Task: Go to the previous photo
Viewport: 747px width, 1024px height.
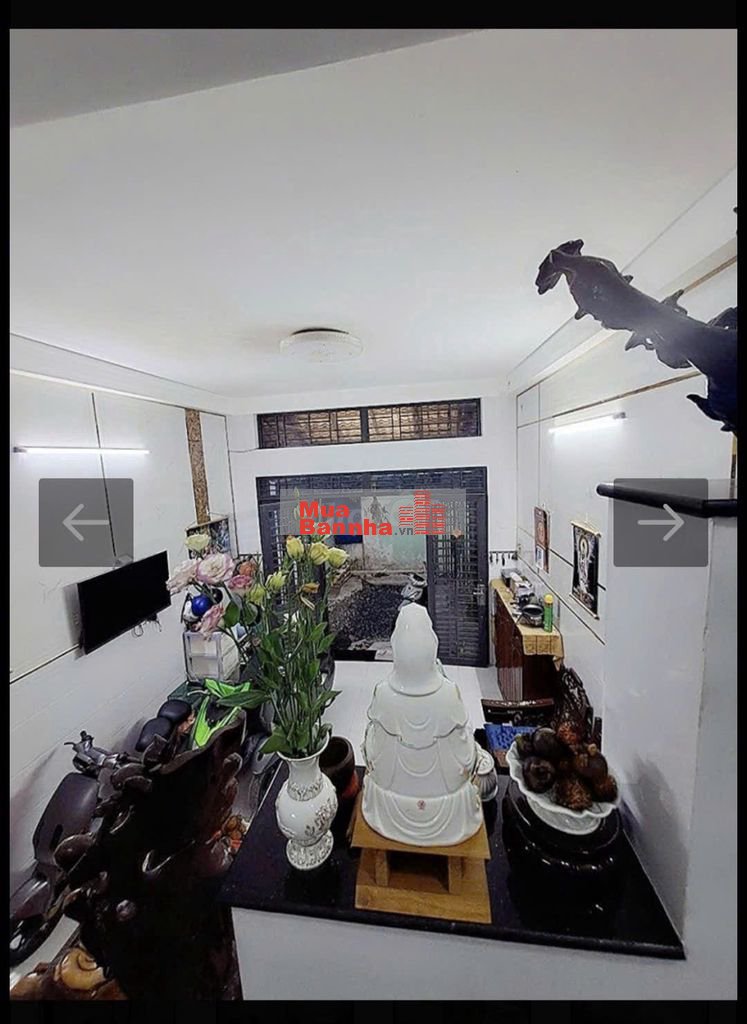Action: pos(86,522)
